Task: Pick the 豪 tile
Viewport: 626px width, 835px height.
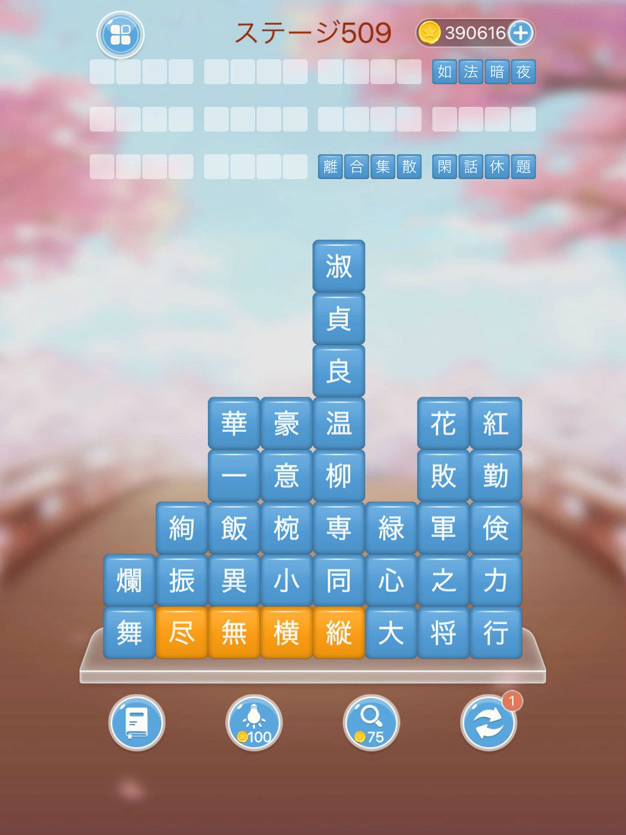Action: click(x=287, y=423)
